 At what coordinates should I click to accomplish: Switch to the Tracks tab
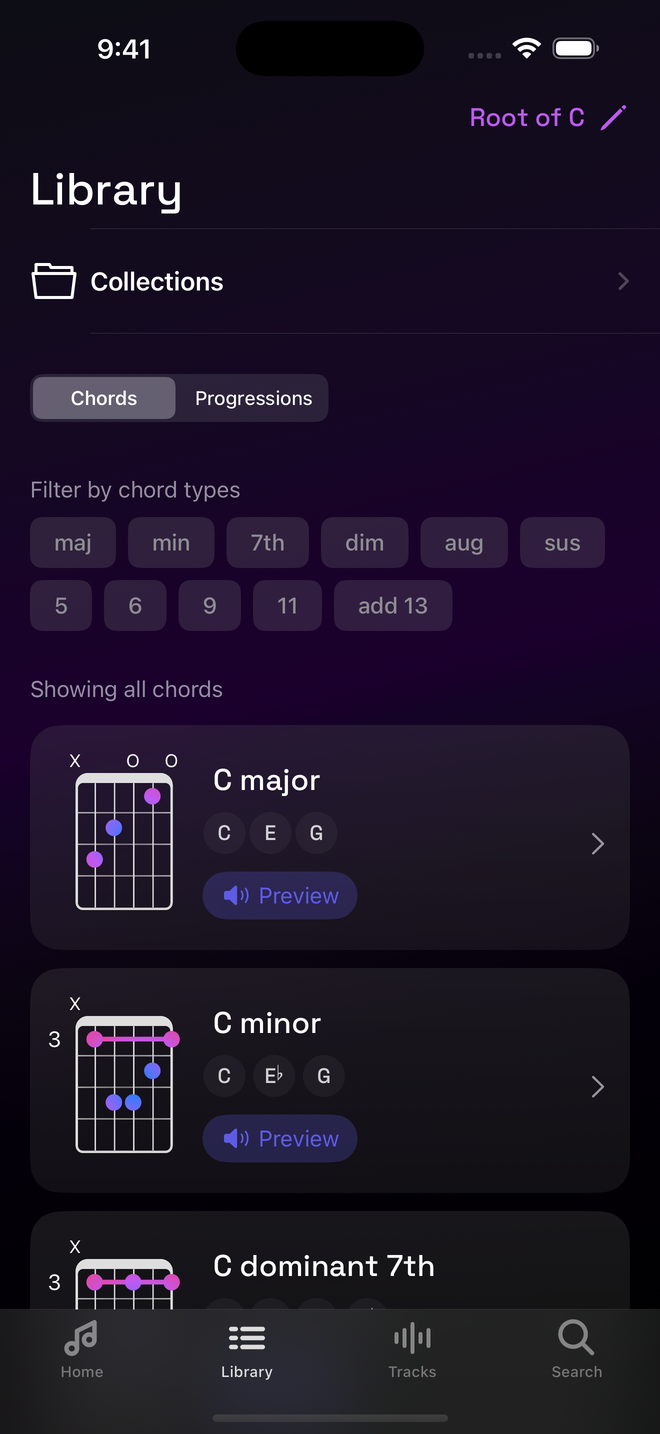click(x=412, y=1350)
